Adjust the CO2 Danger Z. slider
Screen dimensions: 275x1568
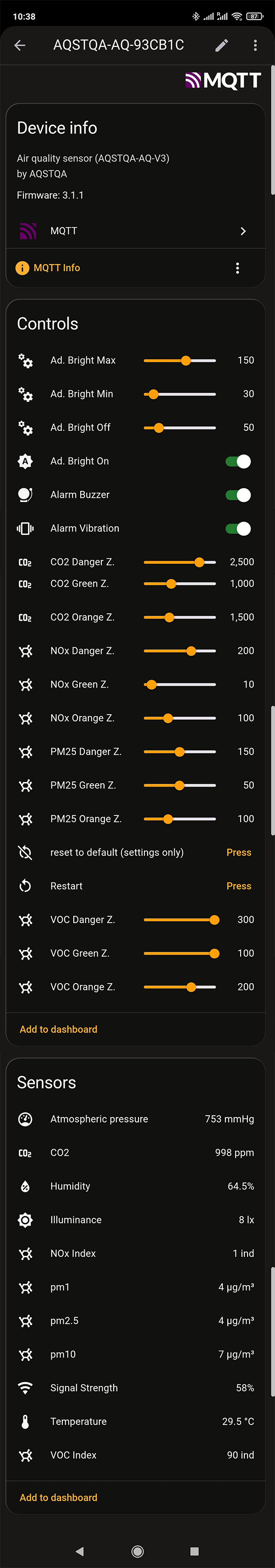pos(180,562)
